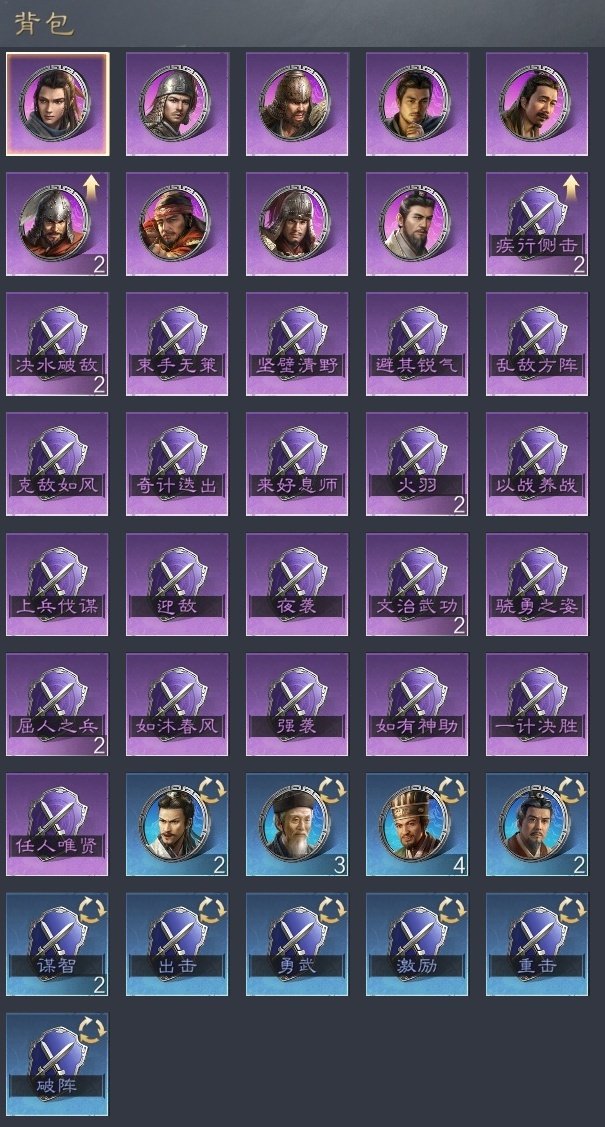
Task: Tap the 一计决胜 item
Action: (537, 704)
